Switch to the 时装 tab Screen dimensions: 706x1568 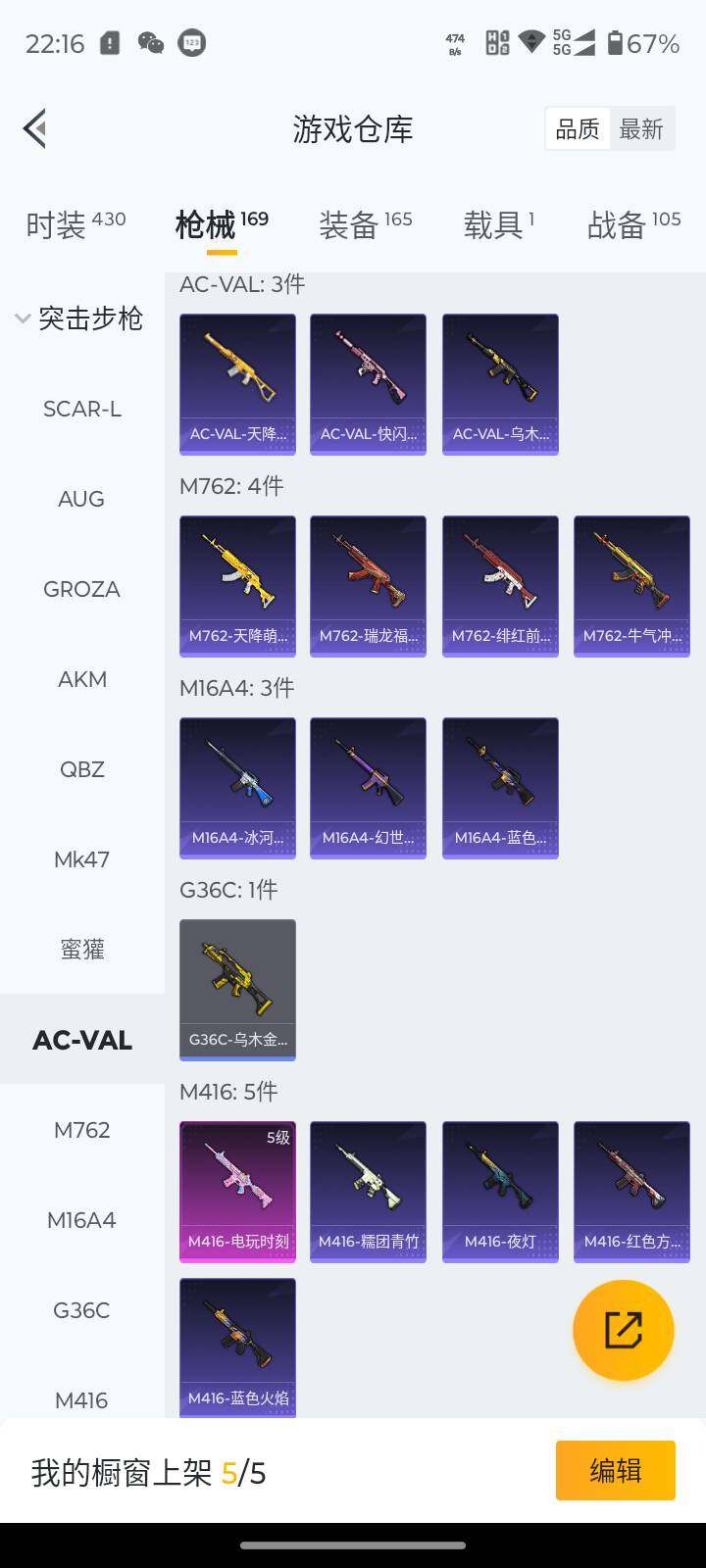click(76, 224)
